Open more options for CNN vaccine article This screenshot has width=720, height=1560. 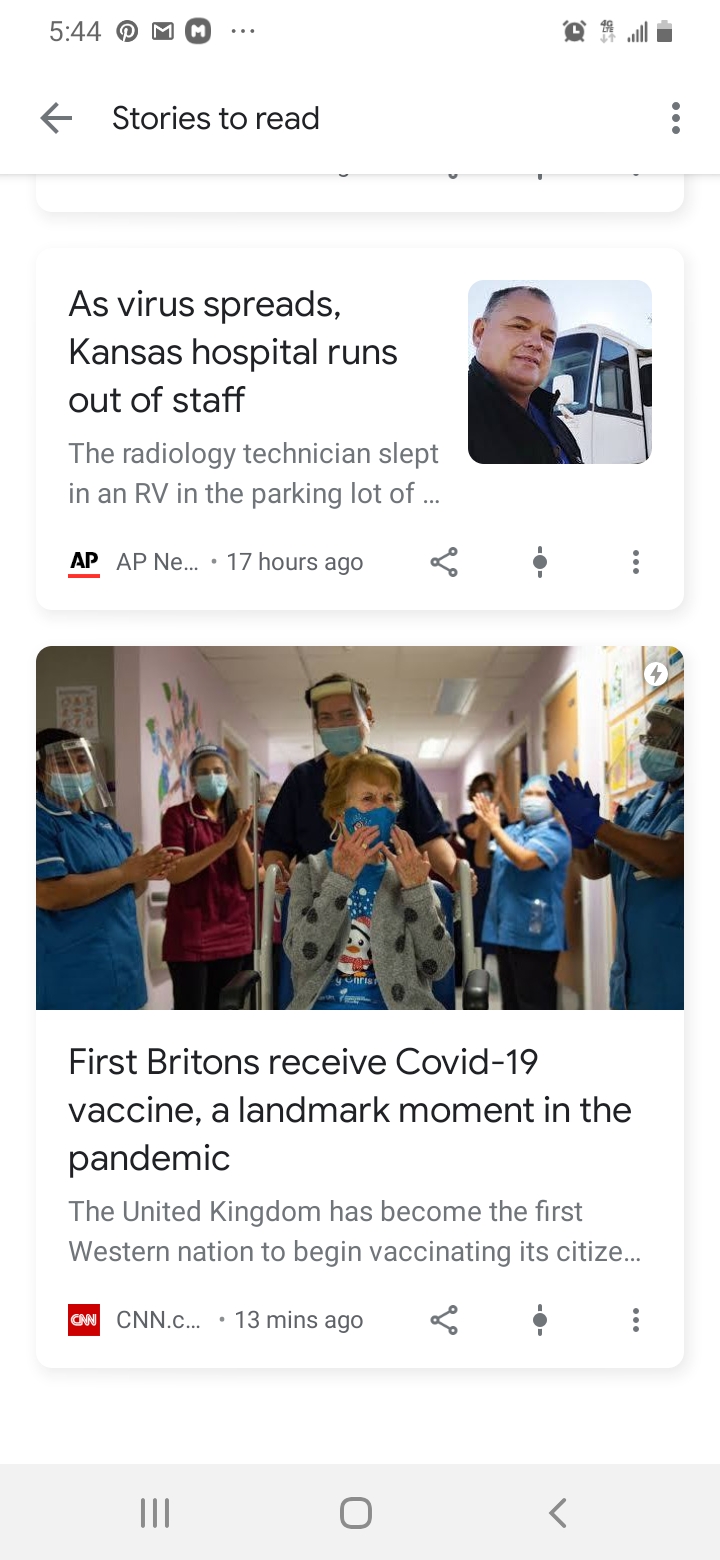[635, 1320]
